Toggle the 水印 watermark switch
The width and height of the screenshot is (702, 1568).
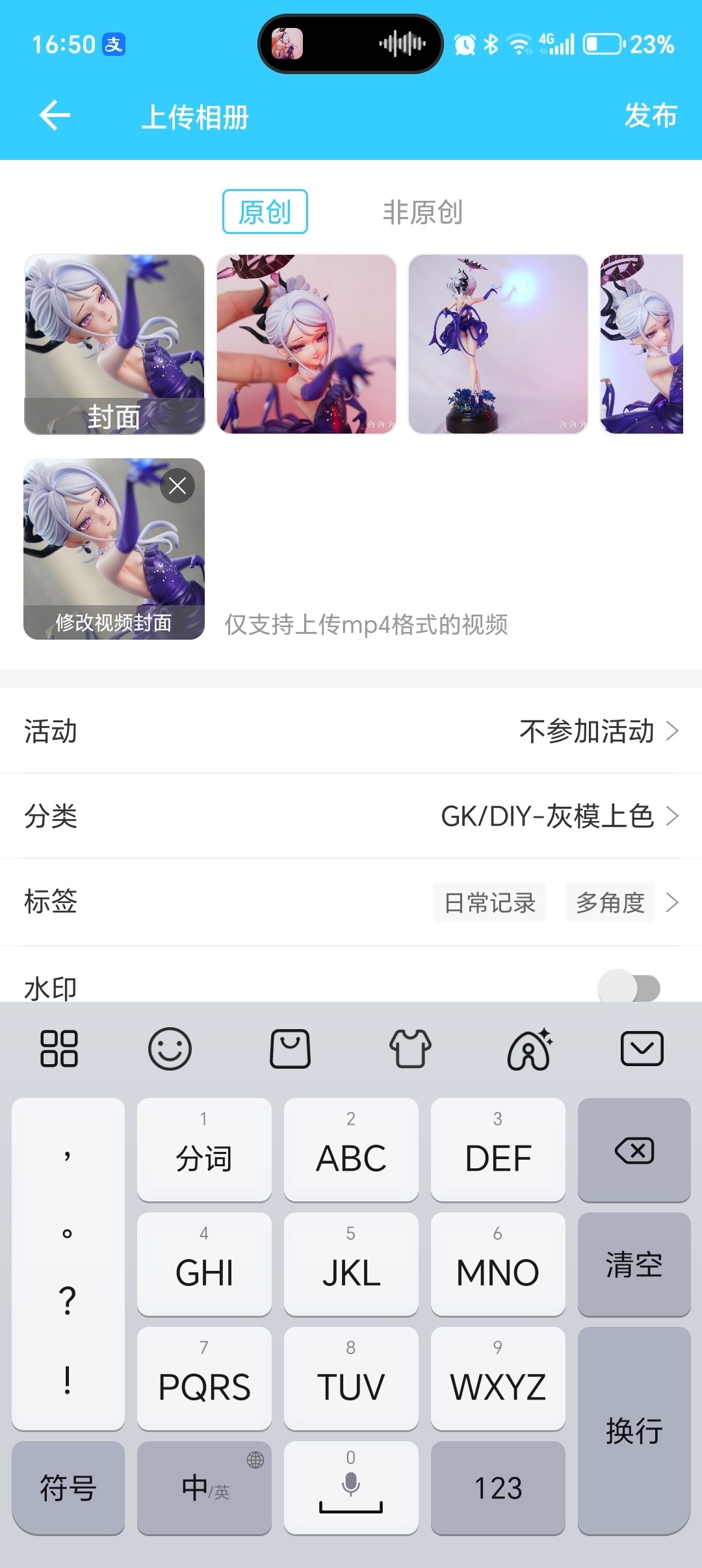click(629, 988)
